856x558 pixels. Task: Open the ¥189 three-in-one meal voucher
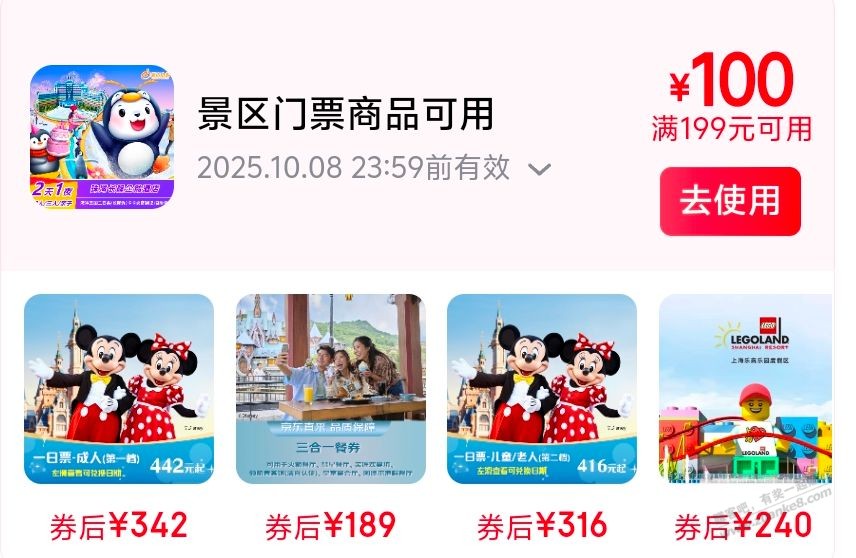(x=331, y=389)
